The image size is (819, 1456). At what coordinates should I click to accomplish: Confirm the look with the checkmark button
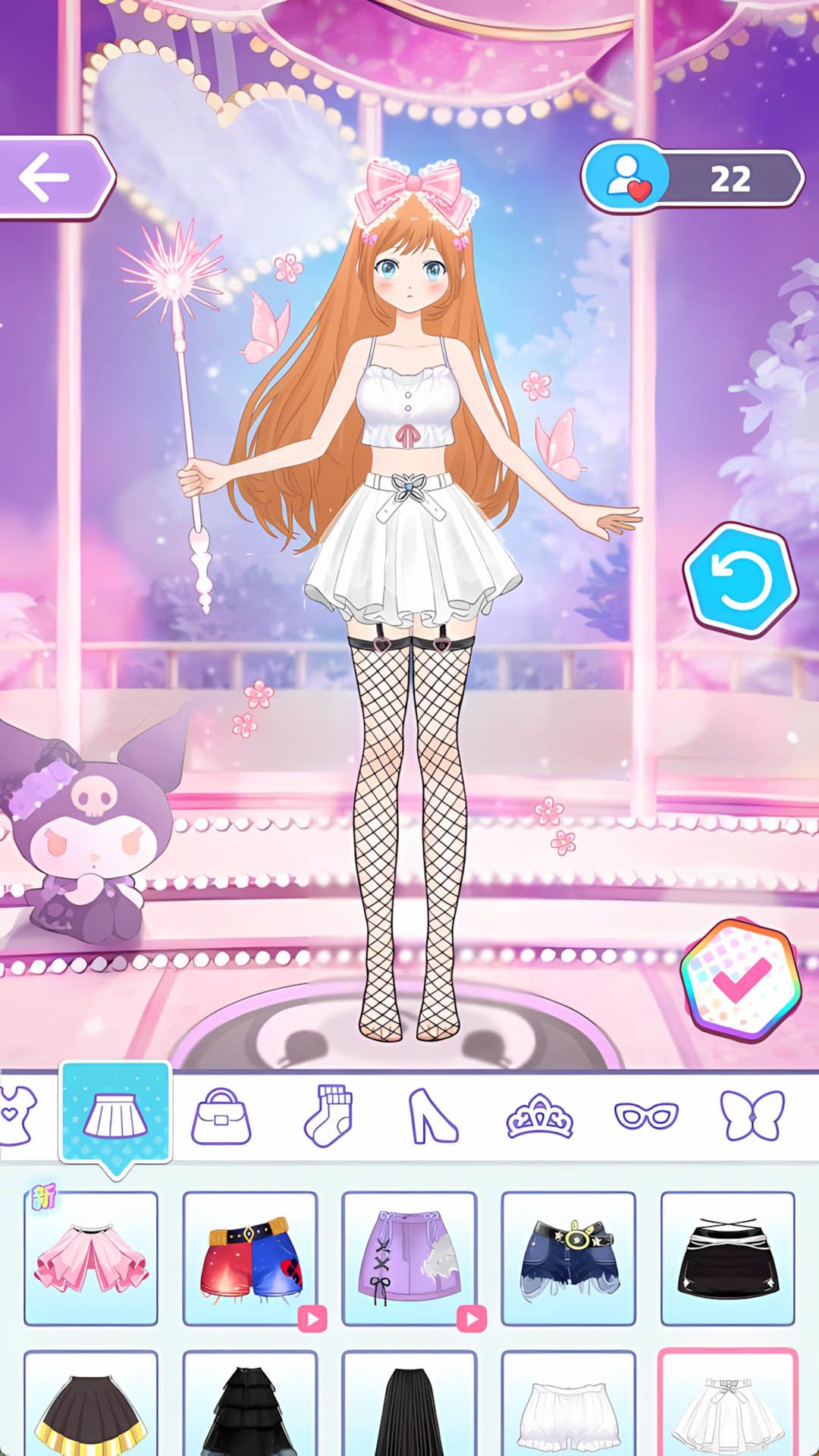pos(741,980)
